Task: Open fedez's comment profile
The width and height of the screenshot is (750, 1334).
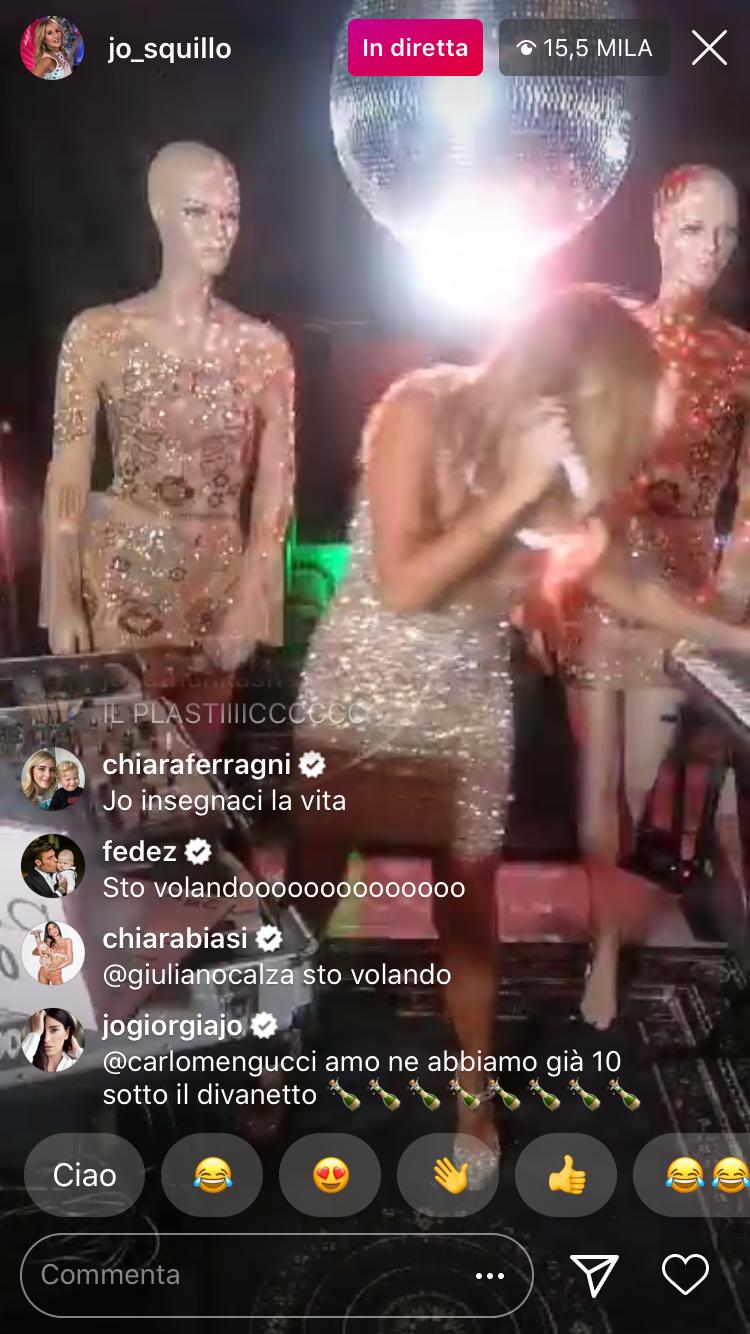Action: 53,866
